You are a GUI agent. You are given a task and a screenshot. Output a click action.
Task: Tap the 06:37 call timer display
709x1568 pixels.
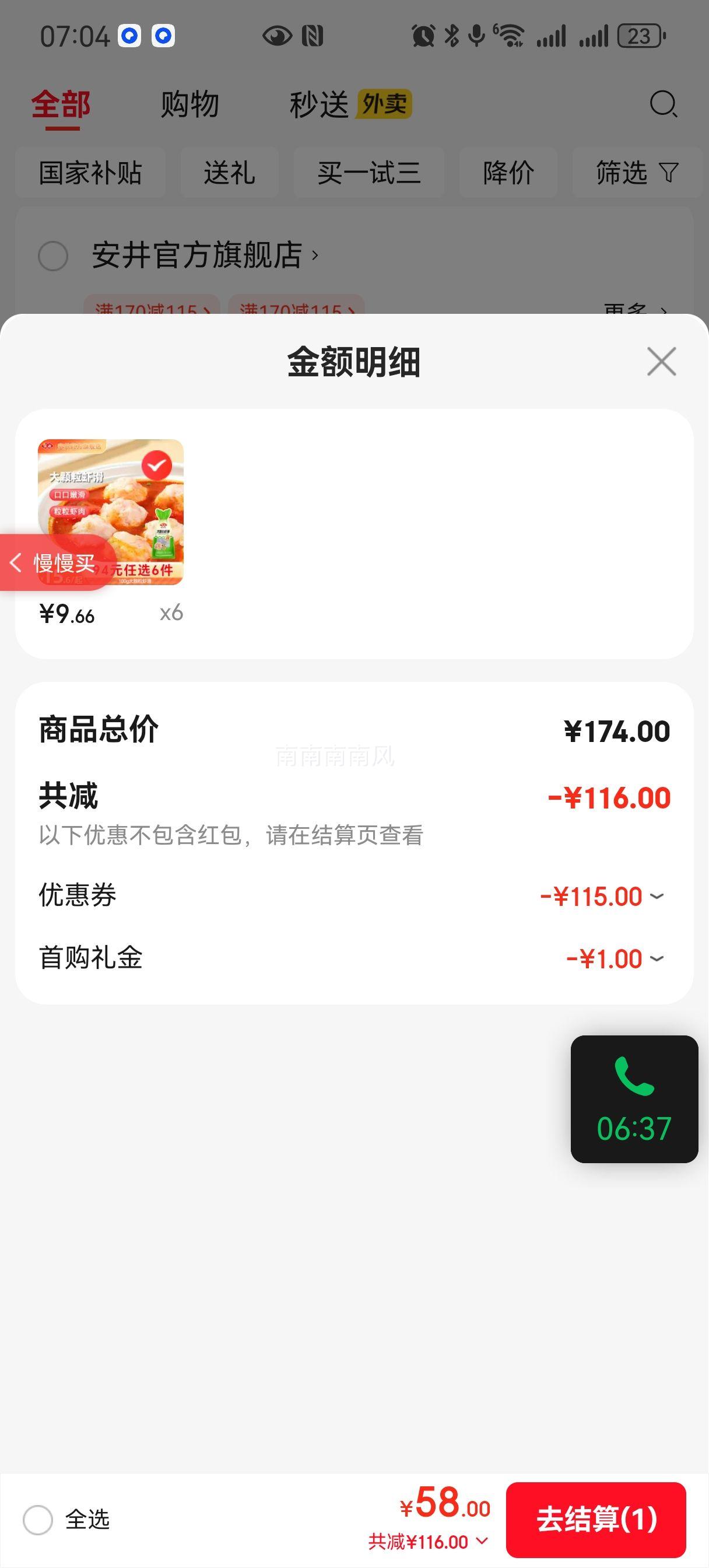click(636, 1129)
